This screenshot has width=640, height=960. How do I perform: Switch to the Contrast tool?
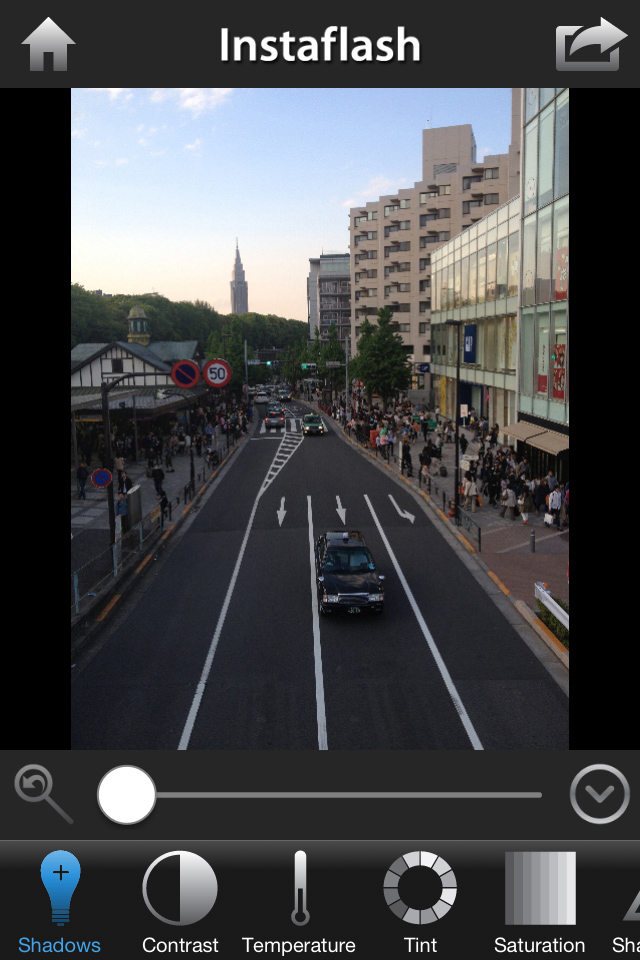coord(180,900)
